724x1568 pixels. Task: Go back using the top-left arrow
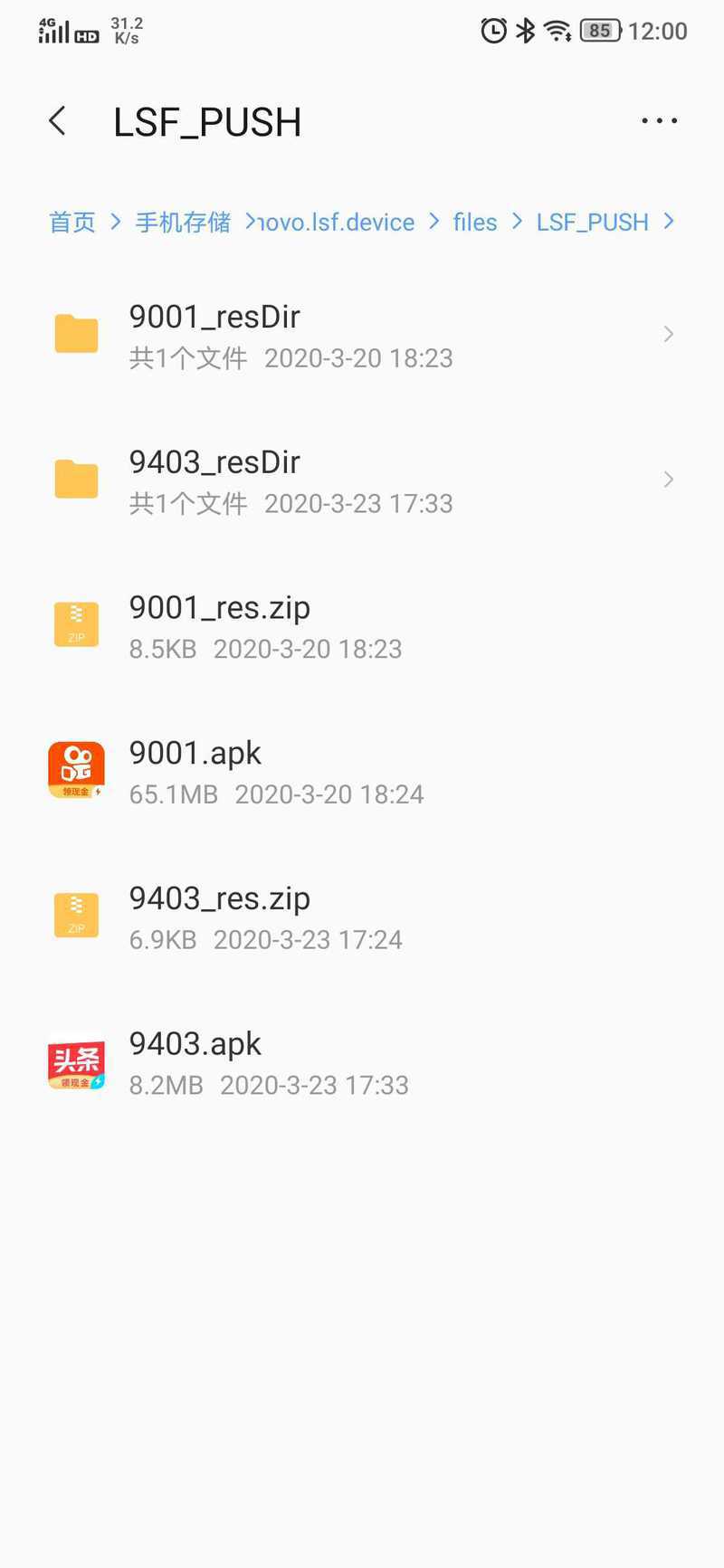point(58,121)
